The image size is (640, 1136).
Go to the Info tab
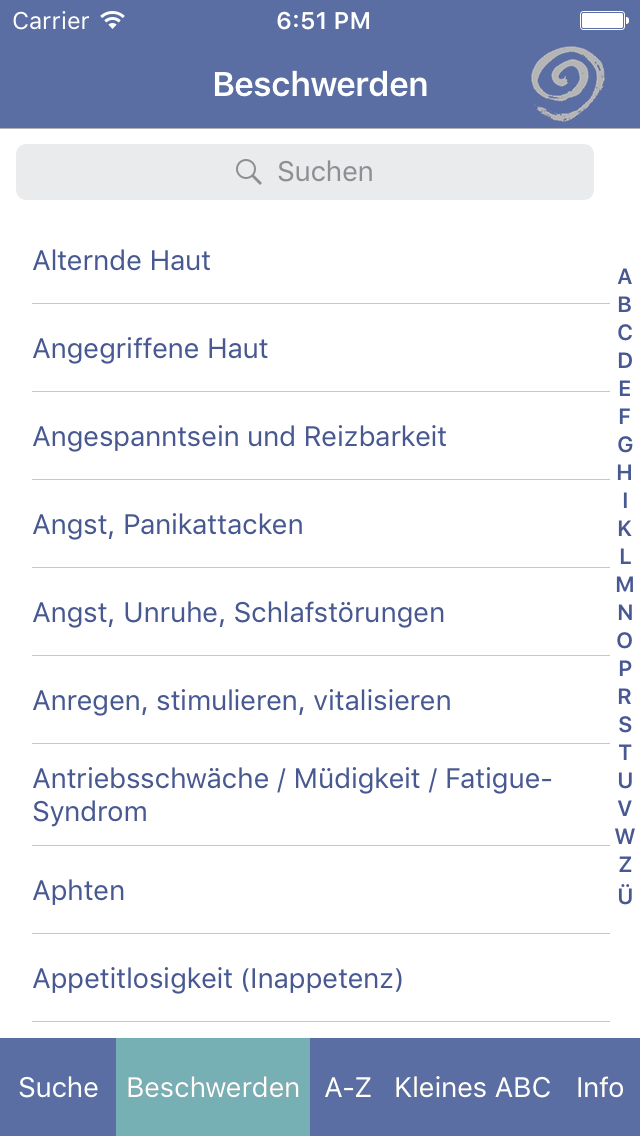[600, 1087]
